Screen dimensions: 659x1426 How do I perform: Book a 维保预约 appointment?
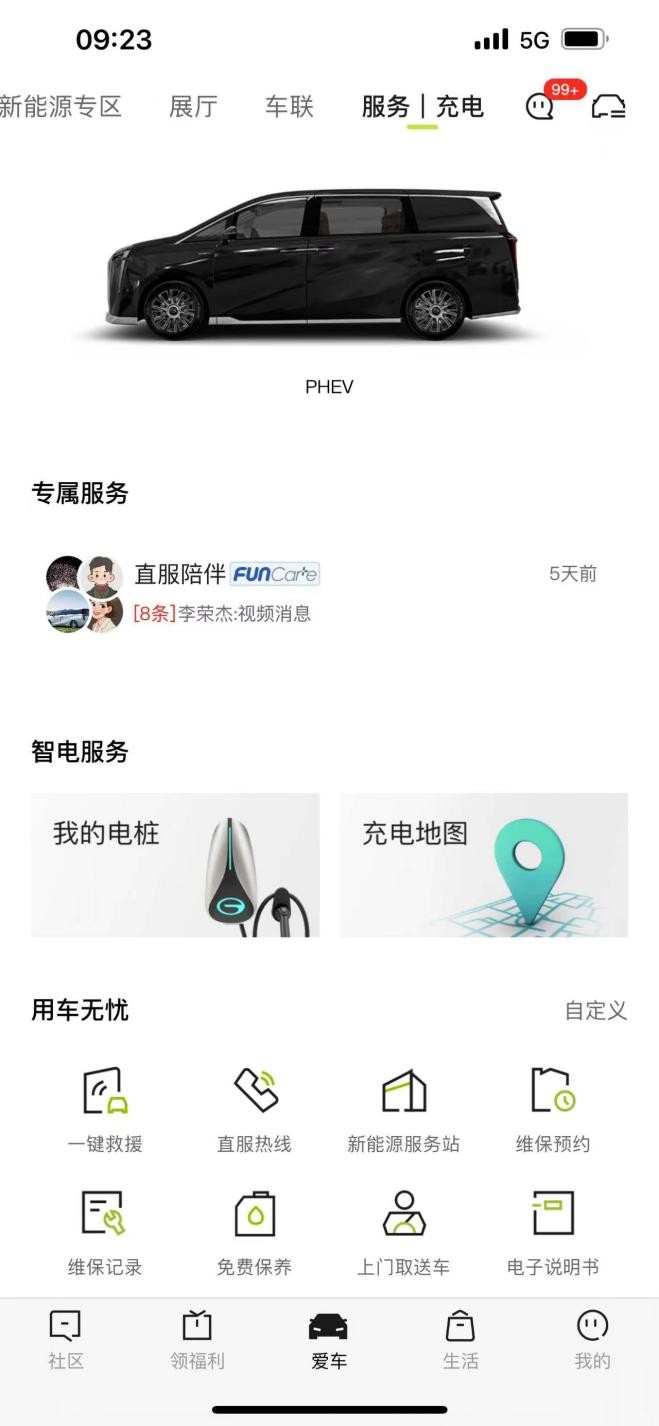point(552,1110)
